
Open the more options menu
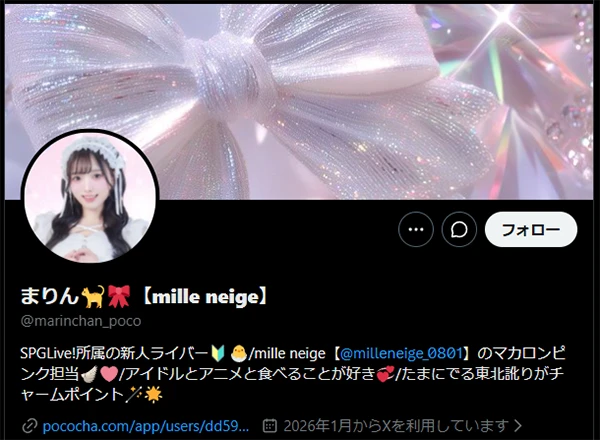416,229
